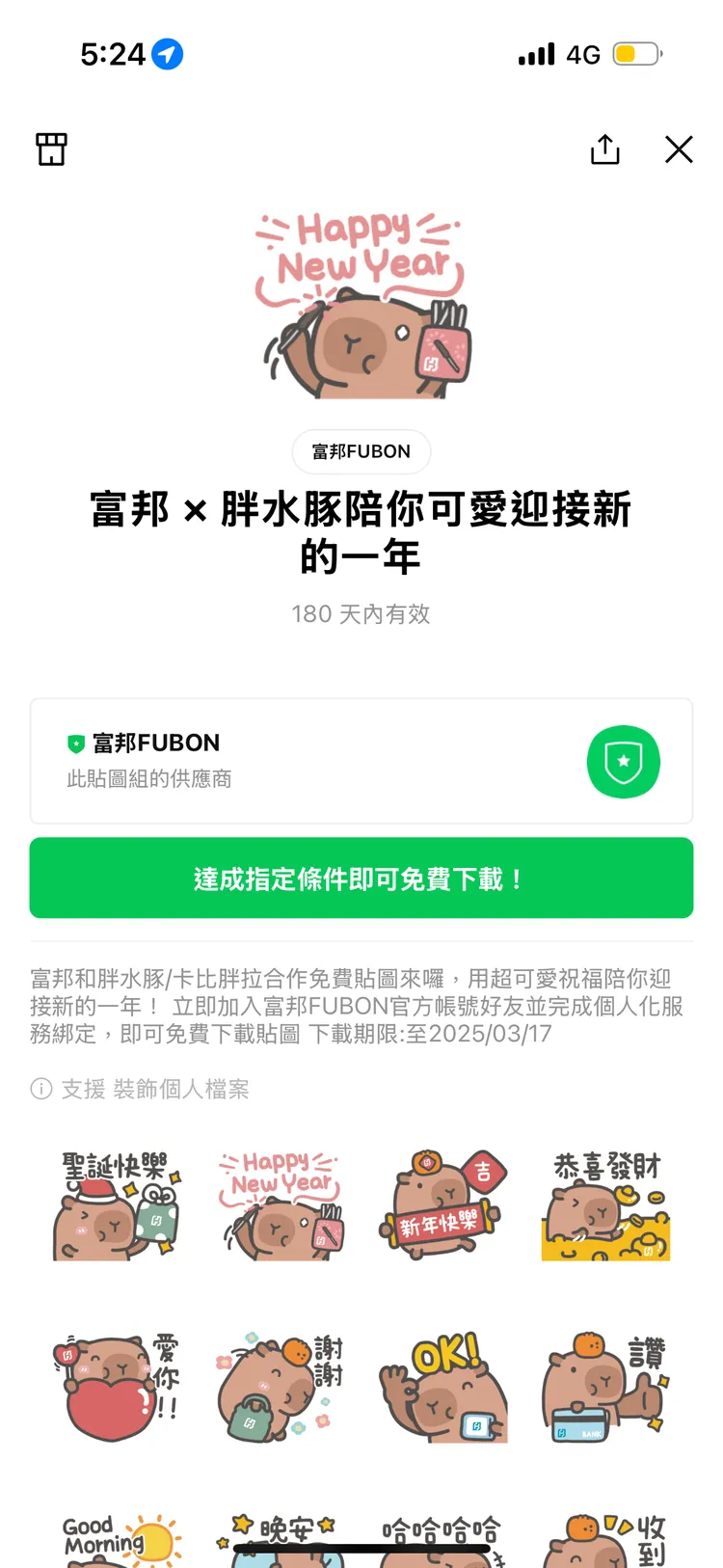
Task: Tap the green verified shield badge
Action: click(623, 762)
